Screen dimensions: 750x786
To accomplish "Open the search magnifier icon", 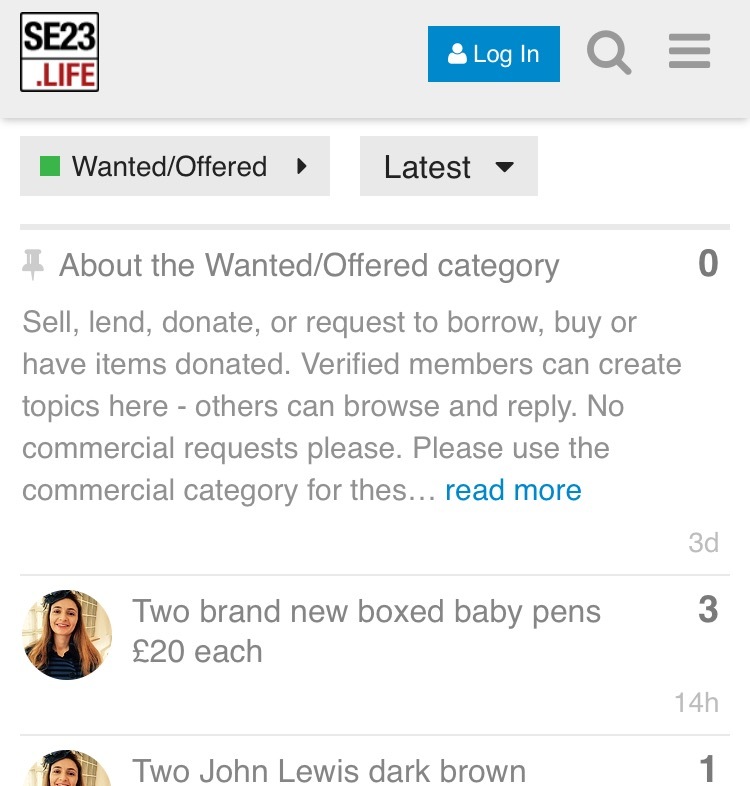I will pos(608,53).
